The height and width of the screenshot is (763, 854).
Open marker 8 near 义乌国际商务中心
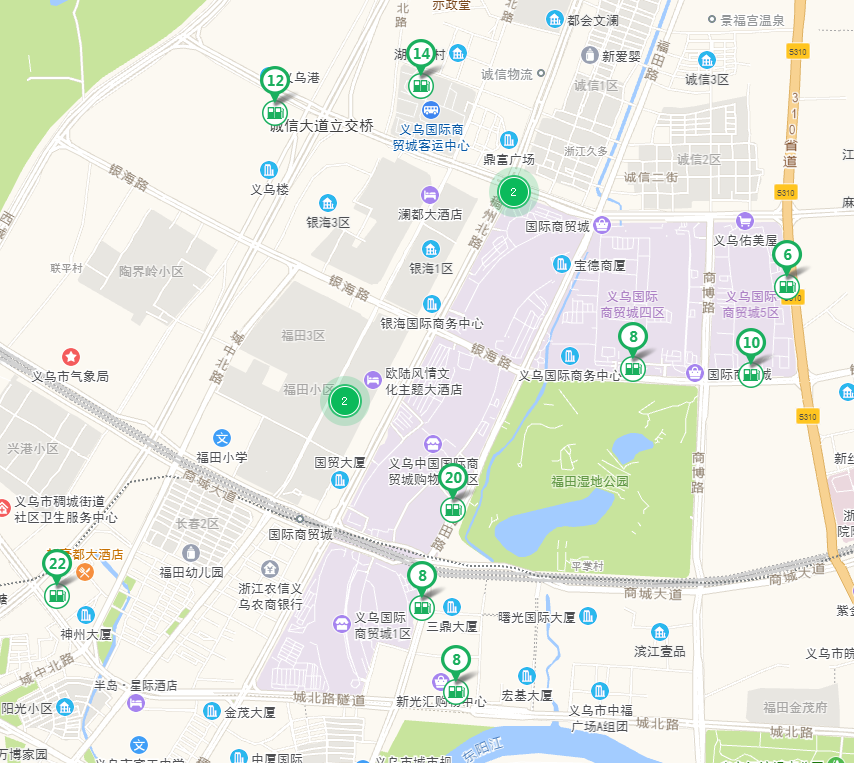[x=632, y=352]
